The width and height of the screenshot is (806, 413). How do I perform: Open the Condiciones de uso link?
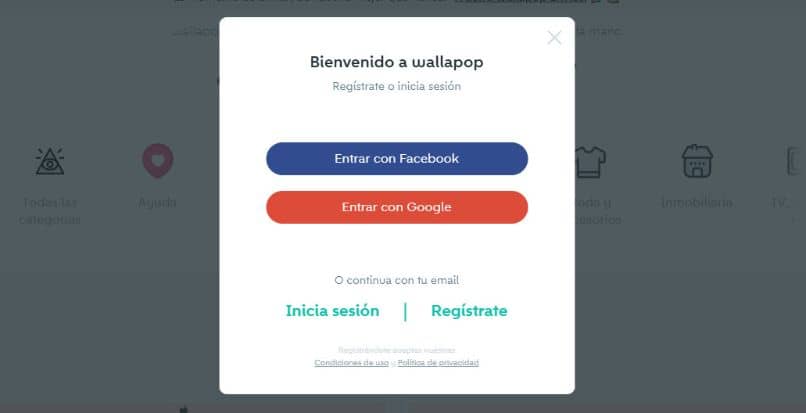(x=351, y=363)
